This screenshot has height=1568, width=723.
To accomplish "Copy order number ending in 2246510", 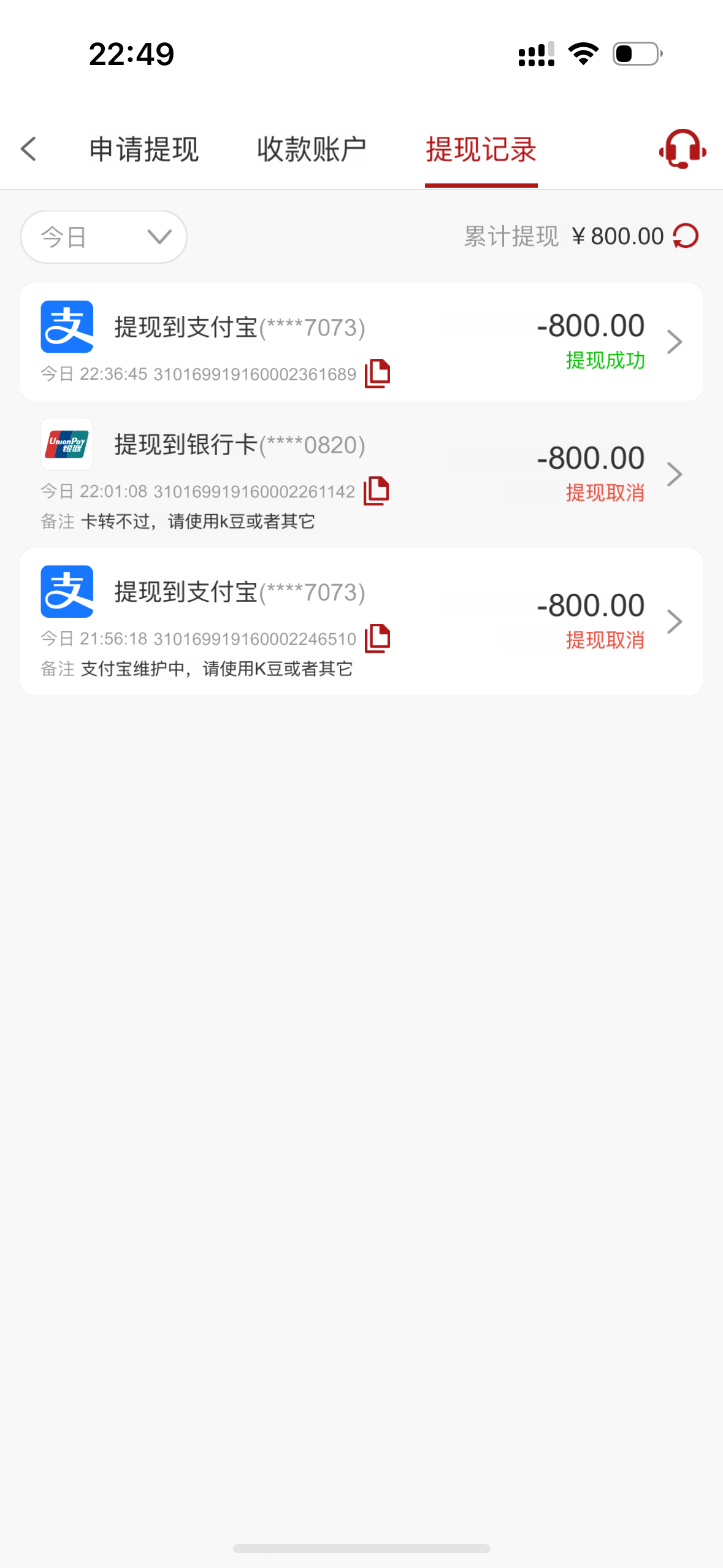I will (x=377, y=639).
